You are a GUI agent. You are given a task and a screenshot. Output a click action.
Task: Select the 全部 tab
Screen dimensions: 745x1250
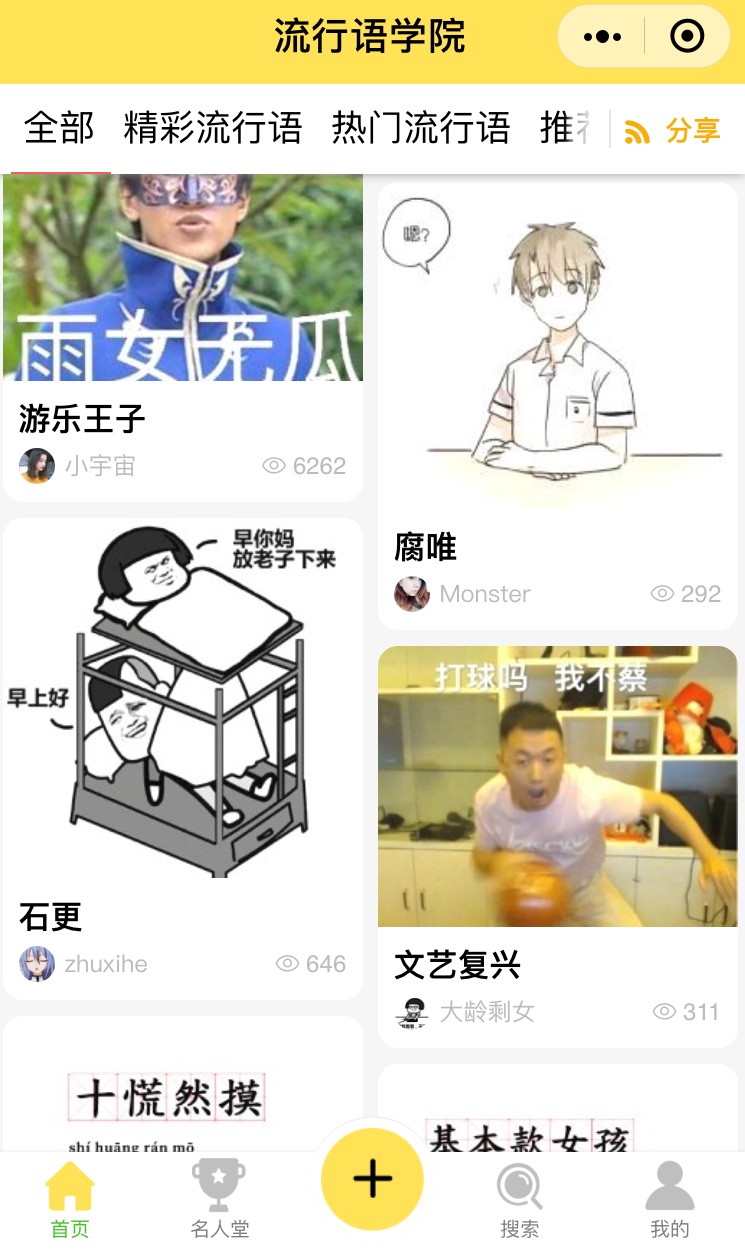coord(59,128)
